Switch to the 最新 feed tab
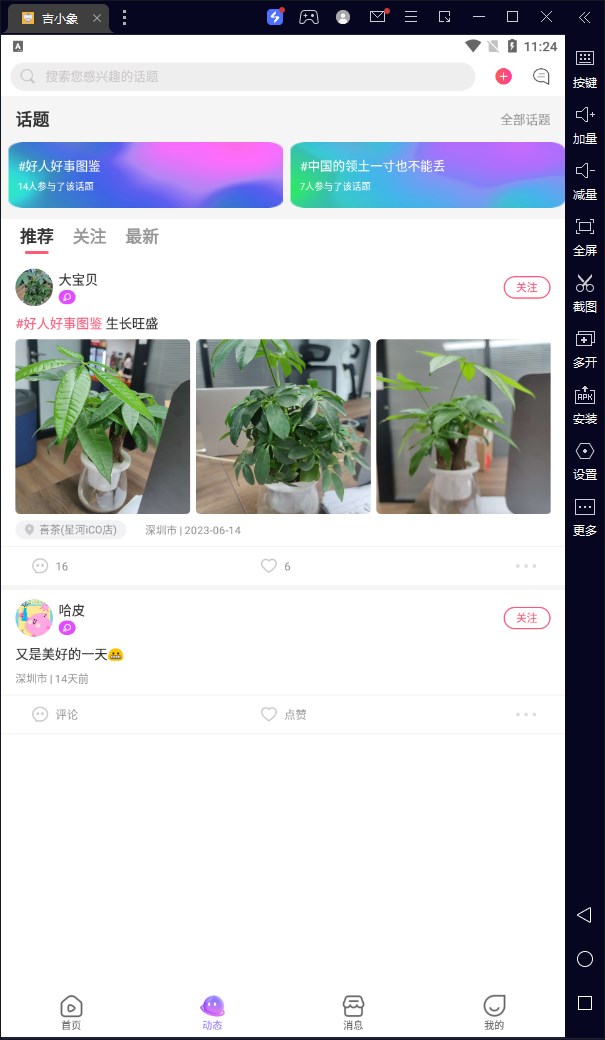Viewport: 605px width, 1040px height. [142, 237]
